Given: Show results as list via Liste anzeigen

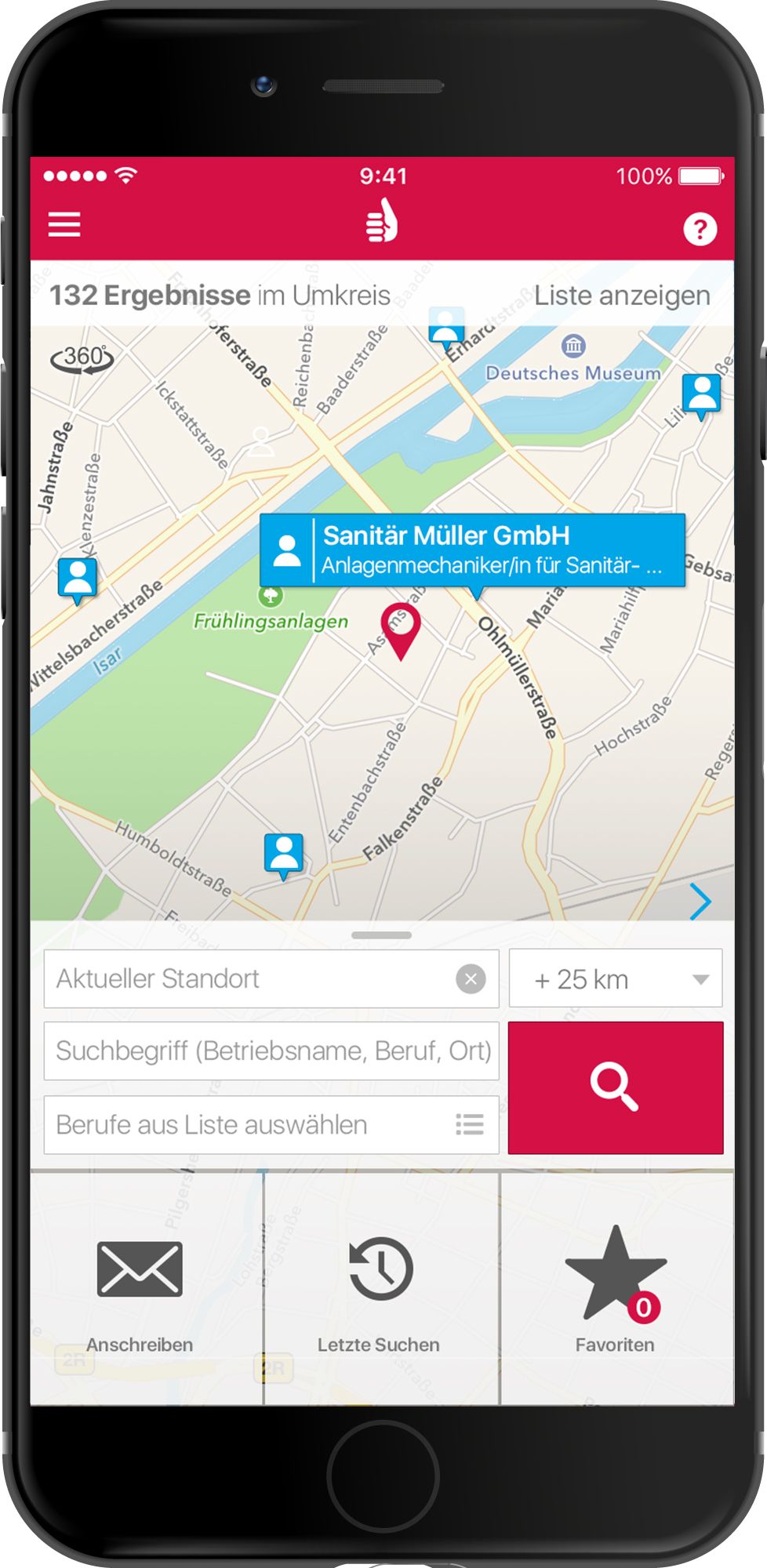Looking at the screenshot, I should click(622, 296).
